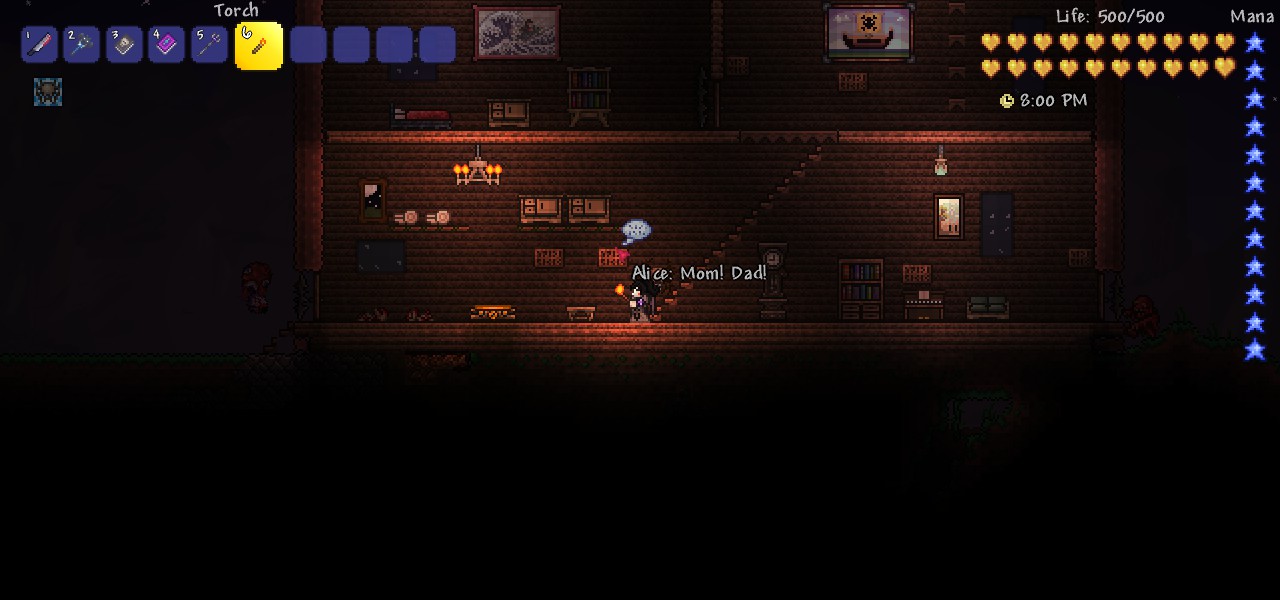
Task: Select the blue staff in slot 2
Action: tap(82, 45)
